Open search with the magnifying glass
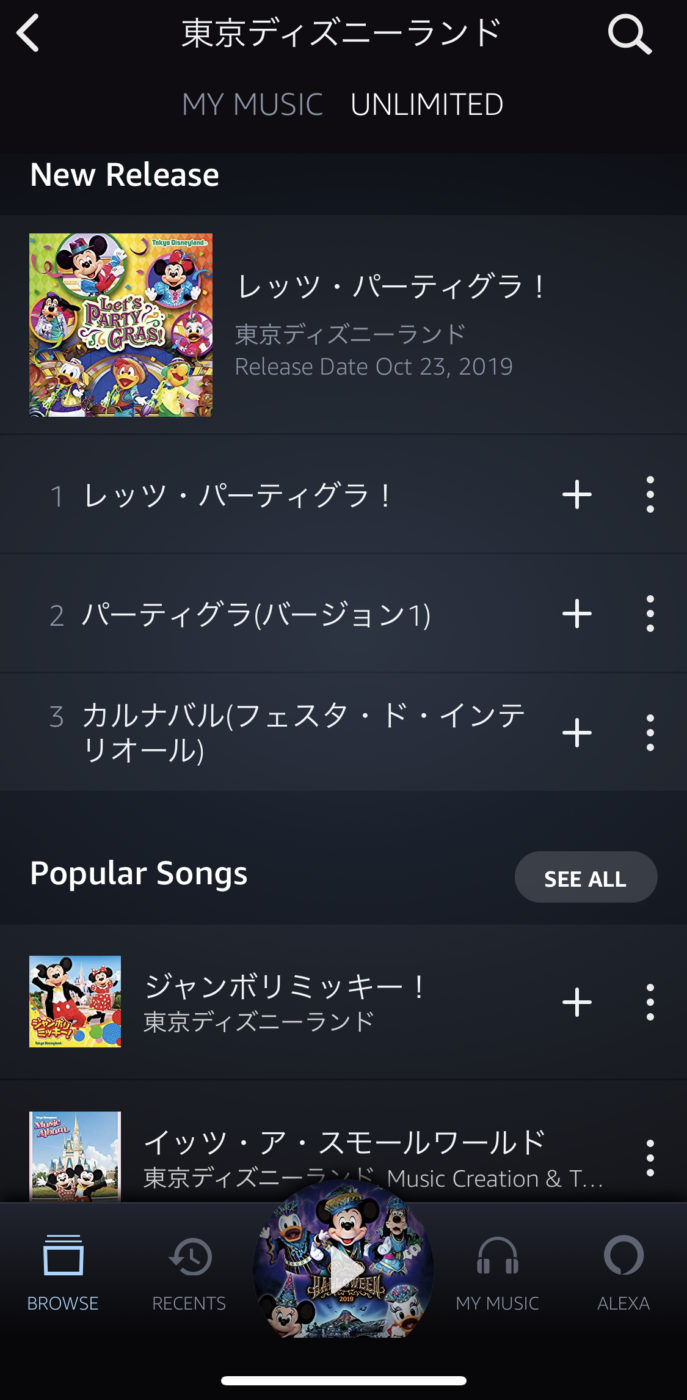Image resolution: width=687 pixels, height=1400 pixels. tap(630, 35)
